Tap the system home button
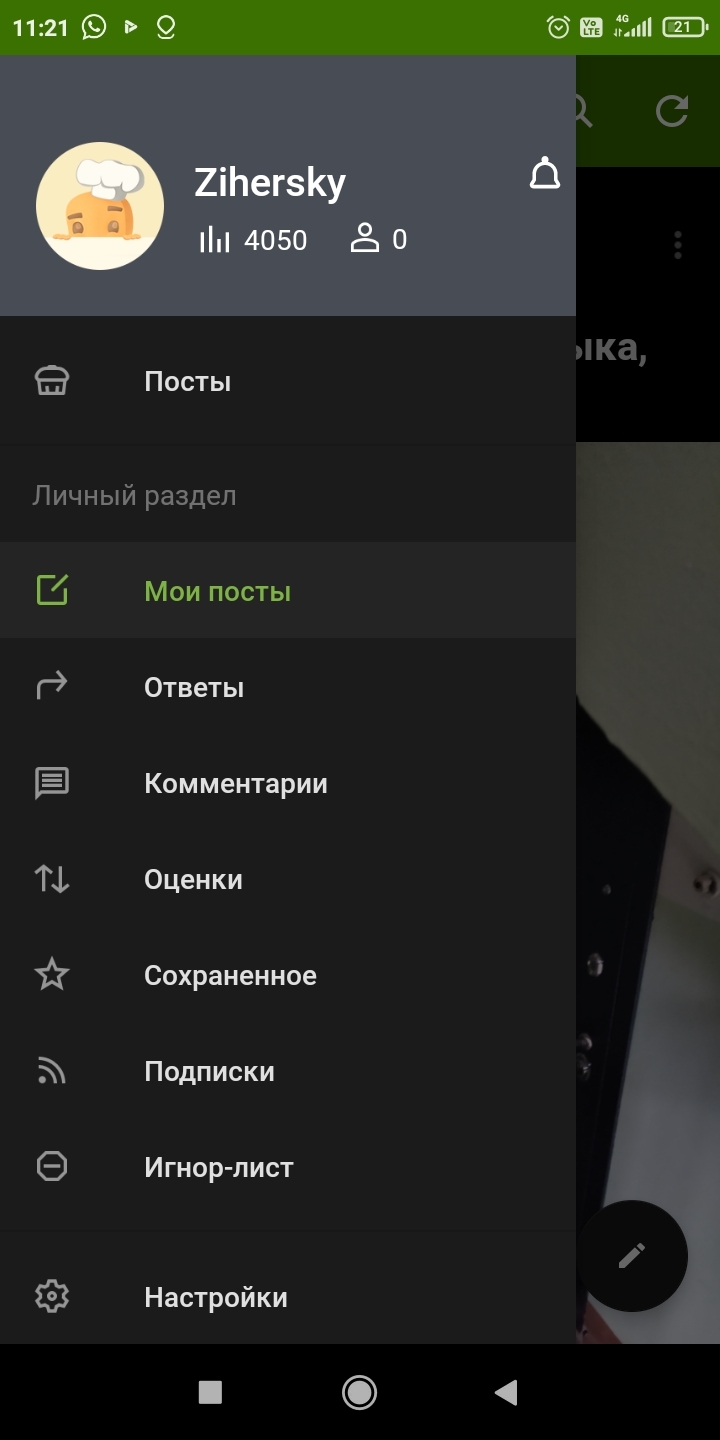 359,1392
